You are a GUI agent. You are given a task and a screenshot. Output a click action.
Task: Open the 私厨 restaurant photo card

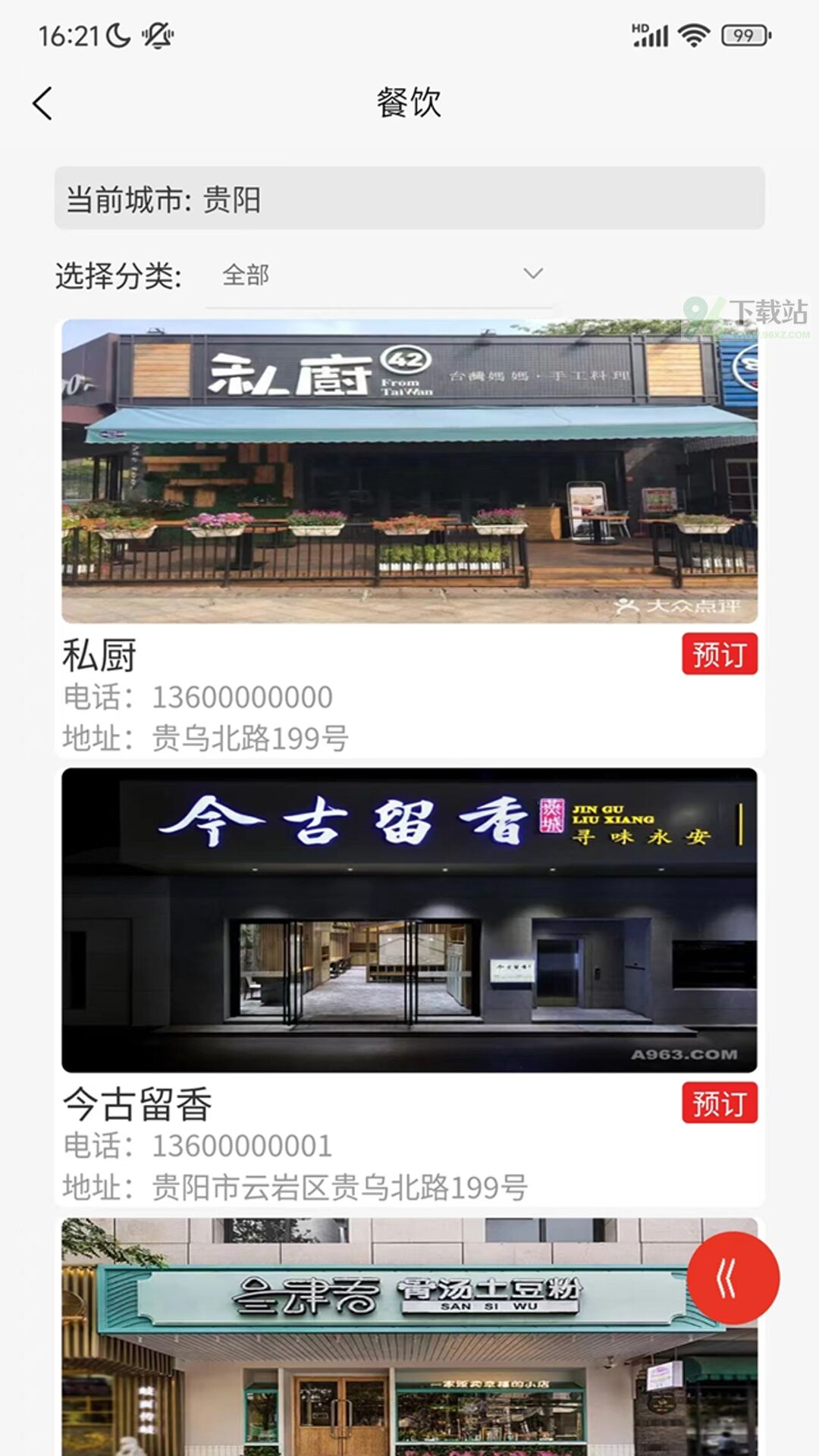(409, 471)
